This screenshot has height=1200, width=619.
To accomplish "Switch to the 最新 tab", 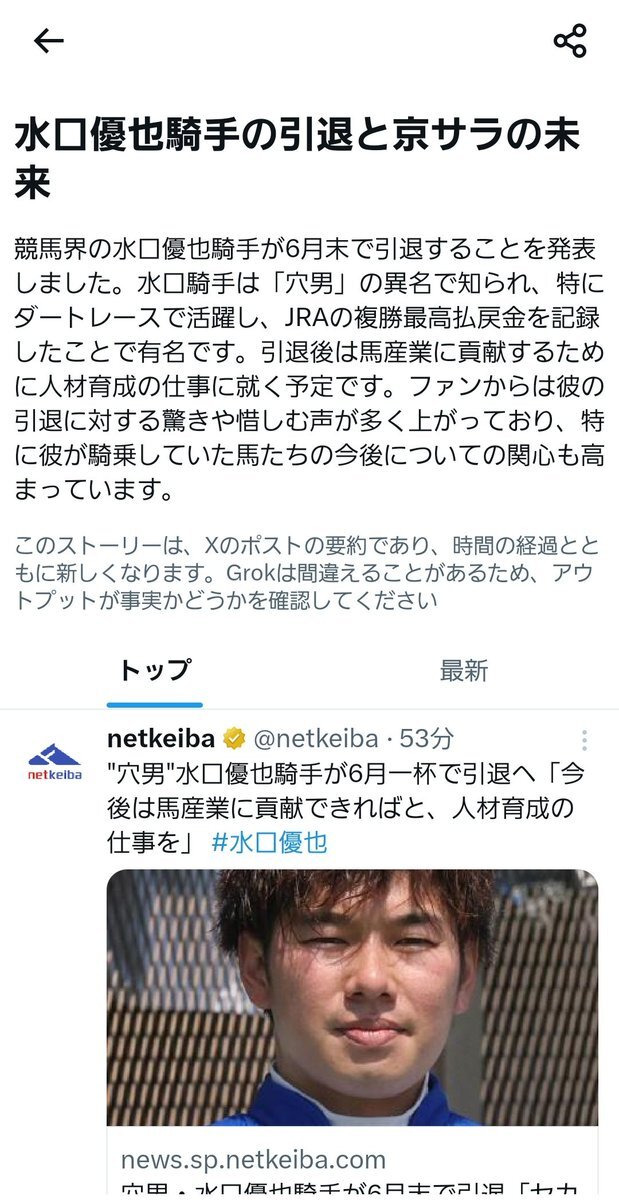I will (x=464, y=670).
